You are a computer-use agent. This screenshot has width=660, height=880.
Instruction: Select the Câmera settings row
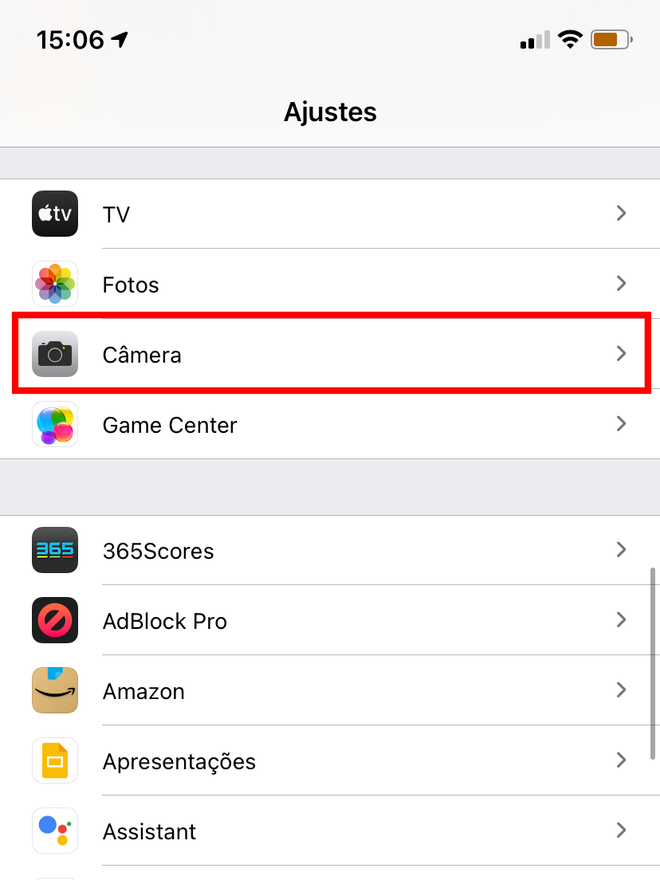coord(330,354)
